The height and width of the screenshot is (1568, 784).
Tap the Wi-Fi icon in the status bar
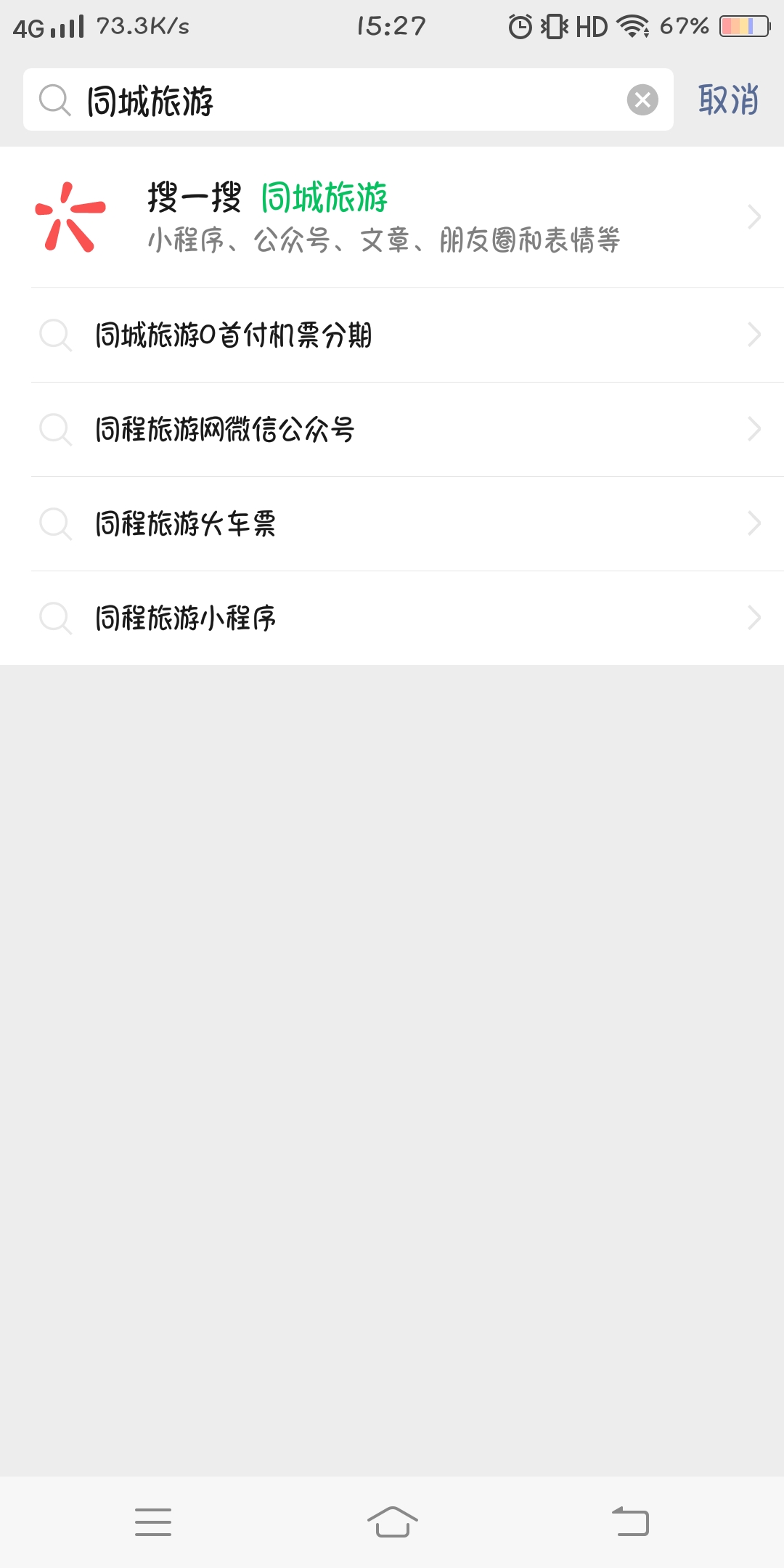[631, 26]
